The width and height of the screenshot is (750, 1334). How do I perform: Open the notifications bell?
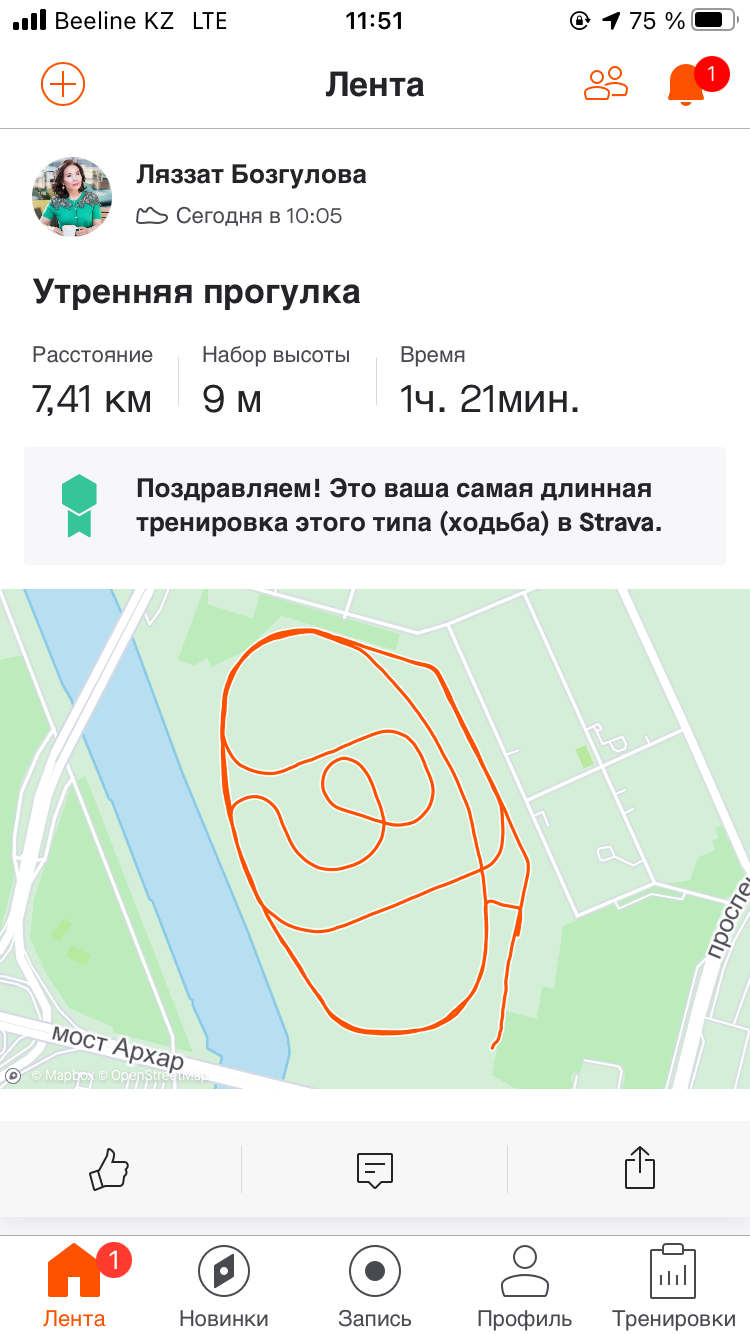[687, 84]
